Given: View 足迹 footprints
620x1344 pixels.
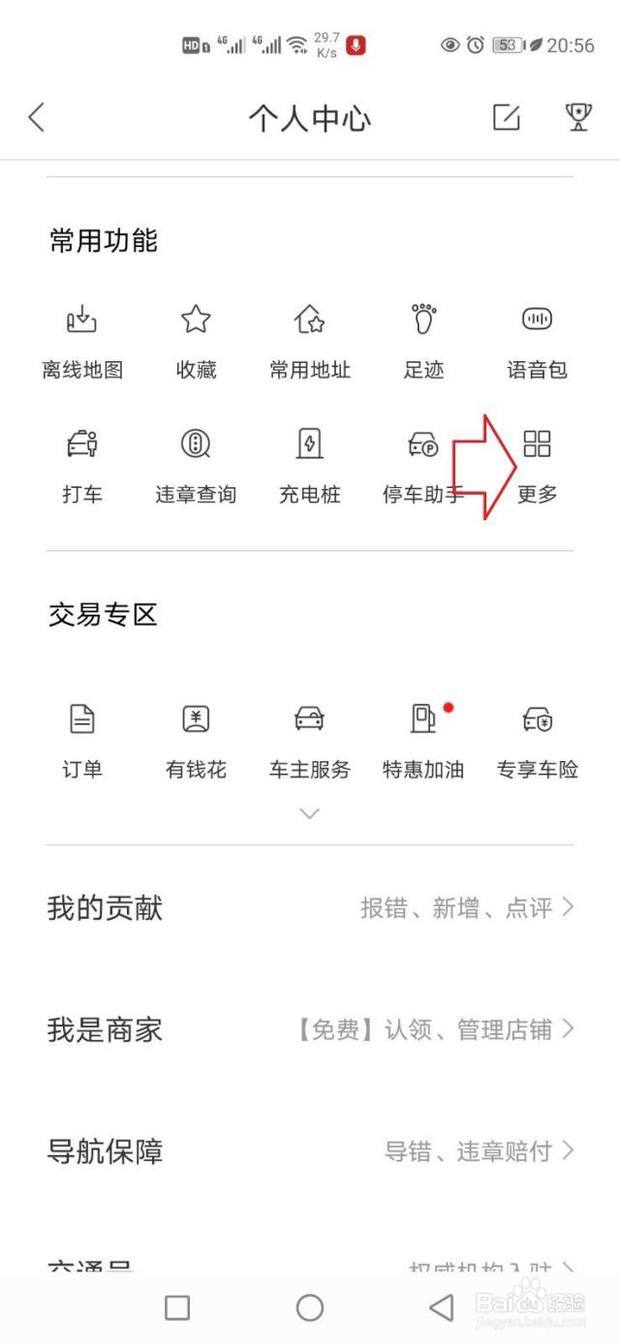Looking at the screenshot, I should click(x=424, y=342).
